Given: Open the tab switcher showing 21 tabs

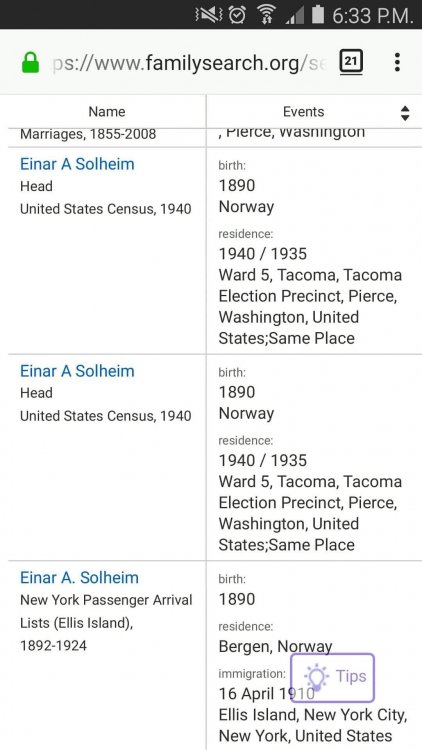Looking at the screenshot, I should coord(351,62).
